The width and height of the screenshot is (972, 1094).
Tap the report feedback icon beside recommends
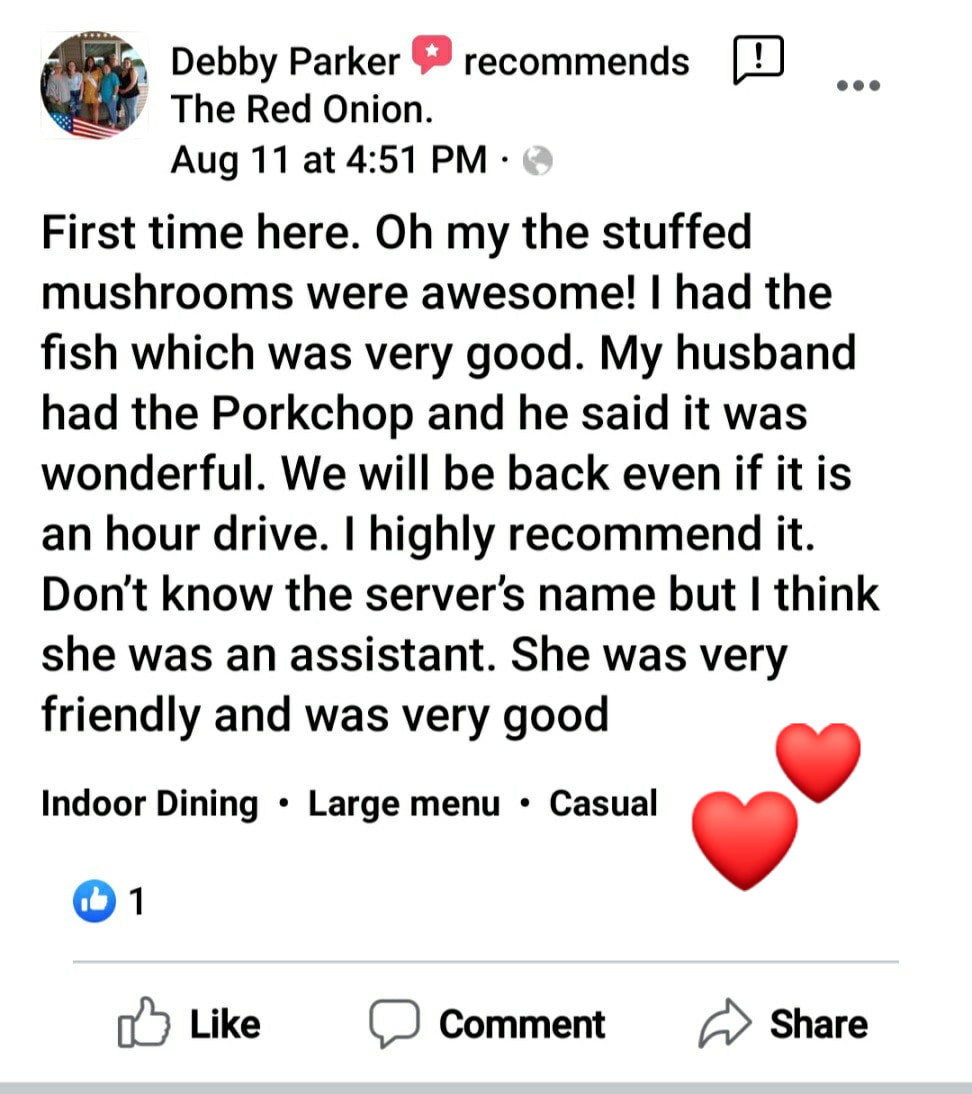click(x=758, y=61)
